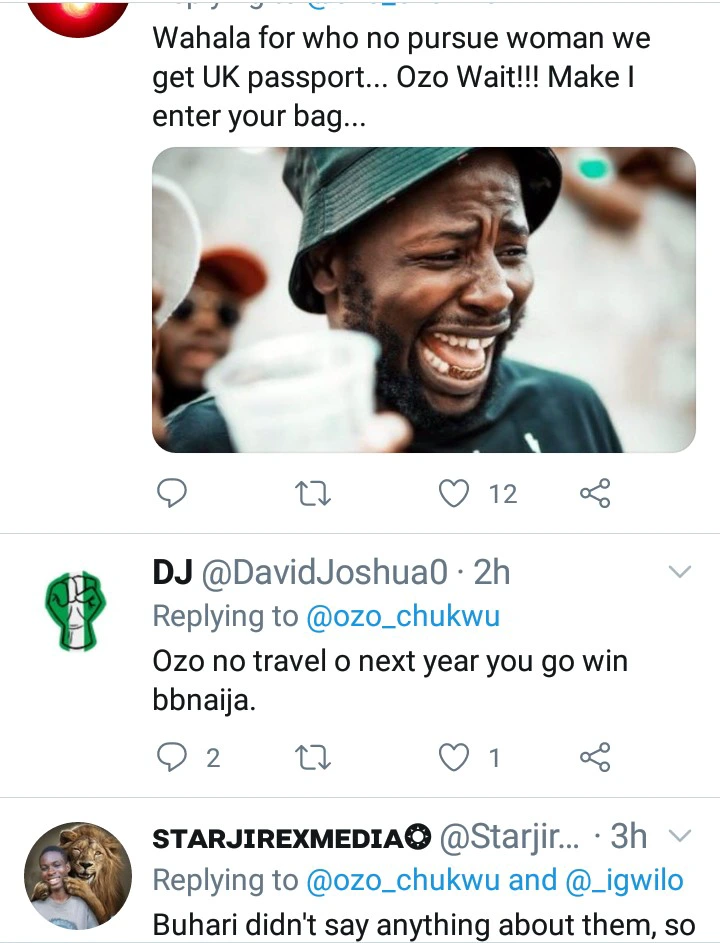Open the @ozo_chukwu link in DJ's reply
720x943 pixels.
403,617
